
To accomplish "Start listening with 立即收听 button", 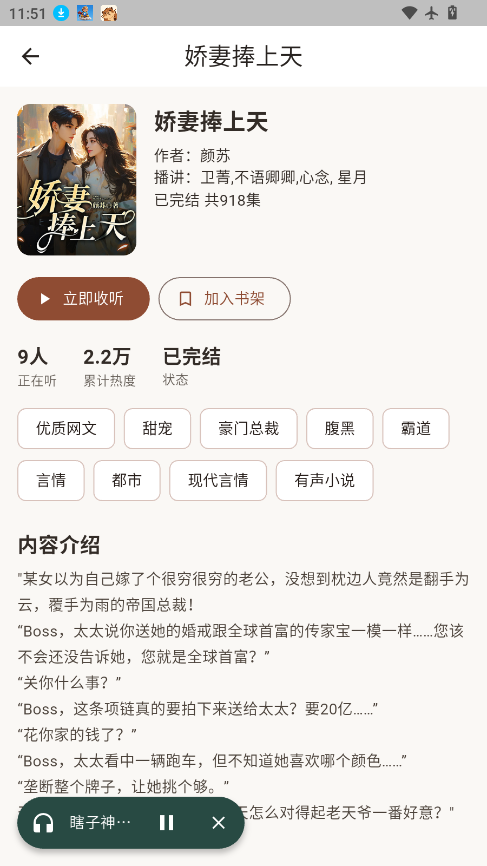I will (83, 299).
